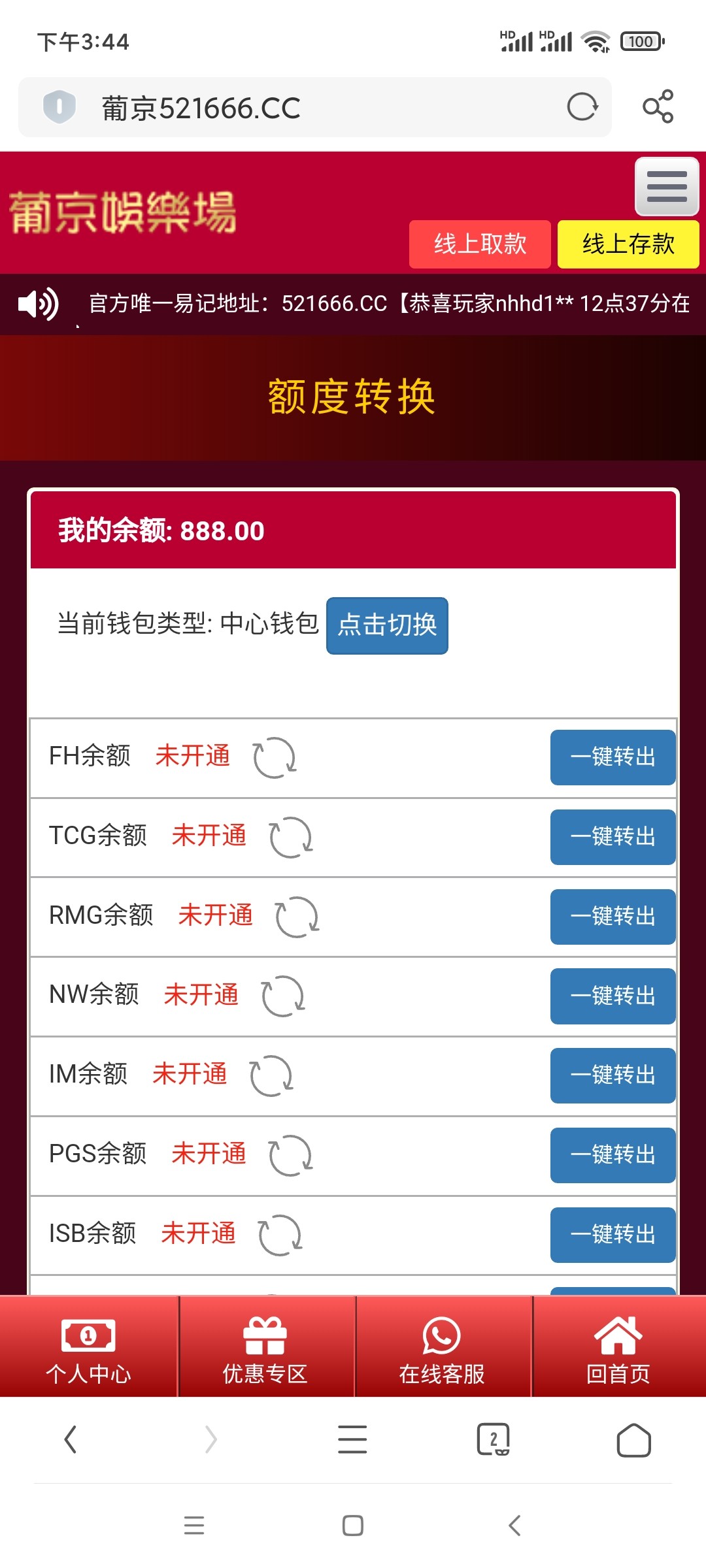Contact 在线客服 support
The height and width of the screenshot is (1568, 706).
coord(442,1348)
